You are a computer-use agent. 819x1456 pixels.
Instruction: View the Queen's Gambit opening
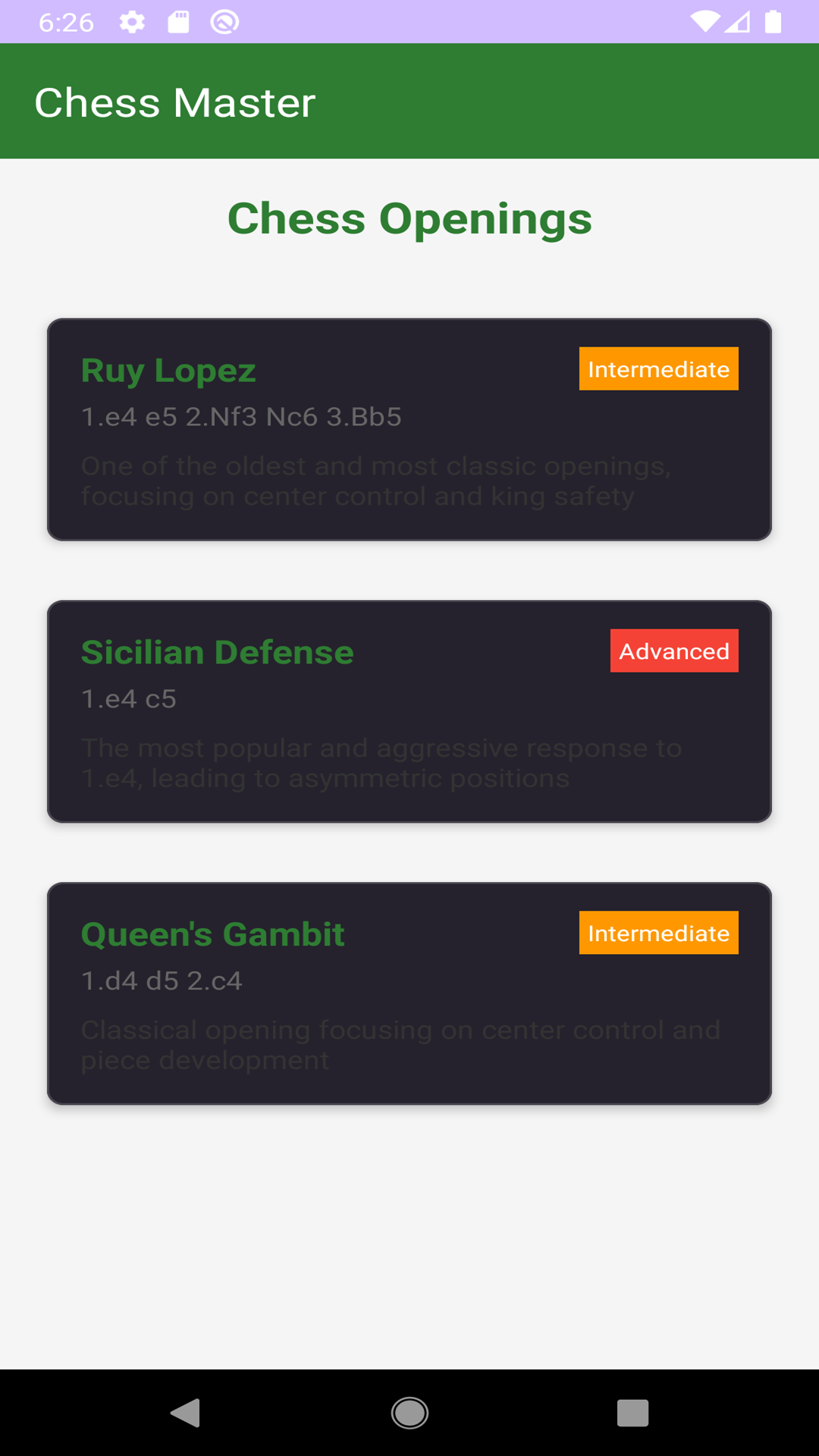(409, 993)
